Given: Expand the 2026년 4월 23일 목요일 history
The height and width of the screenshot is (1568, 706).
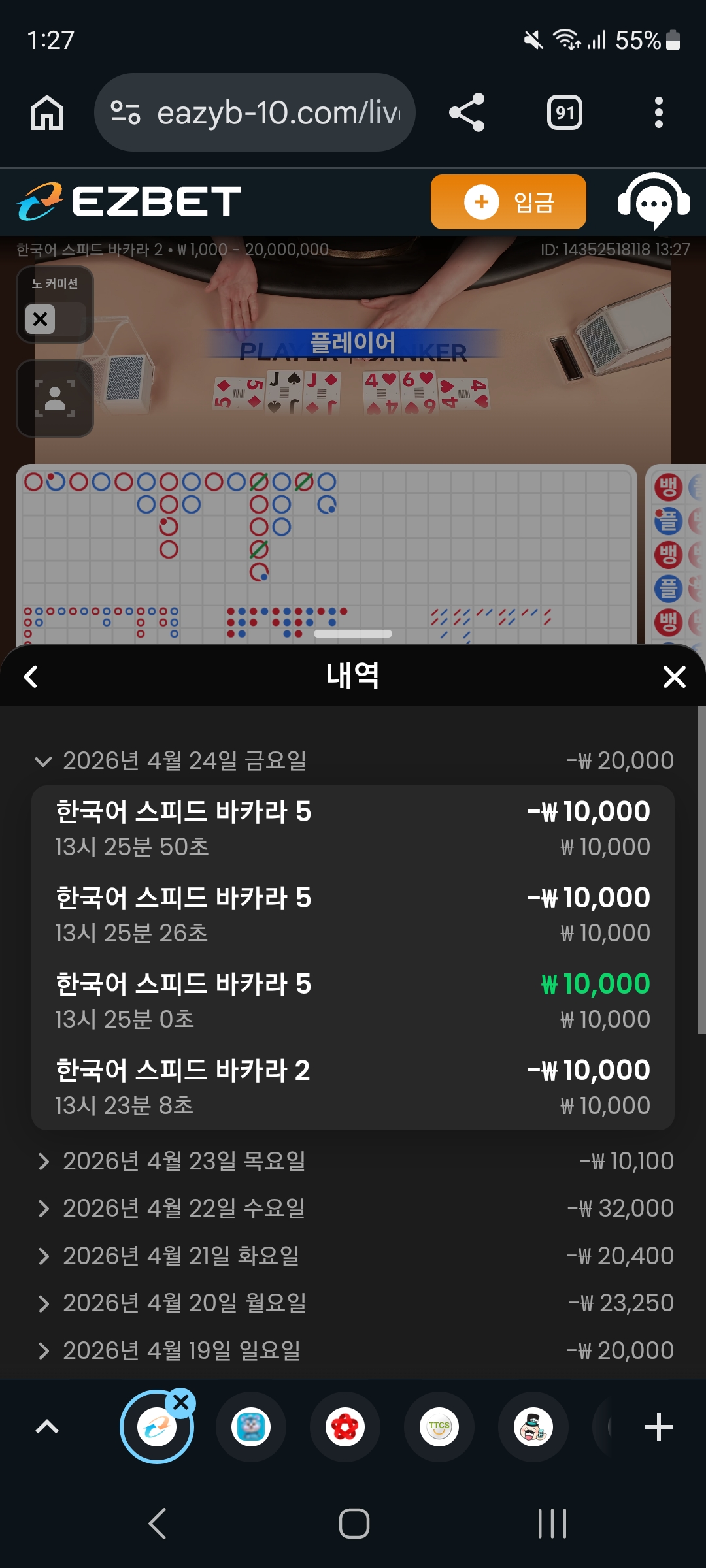Looking at the screenshot, I should pyautogui.click(x=353, y=1161).
